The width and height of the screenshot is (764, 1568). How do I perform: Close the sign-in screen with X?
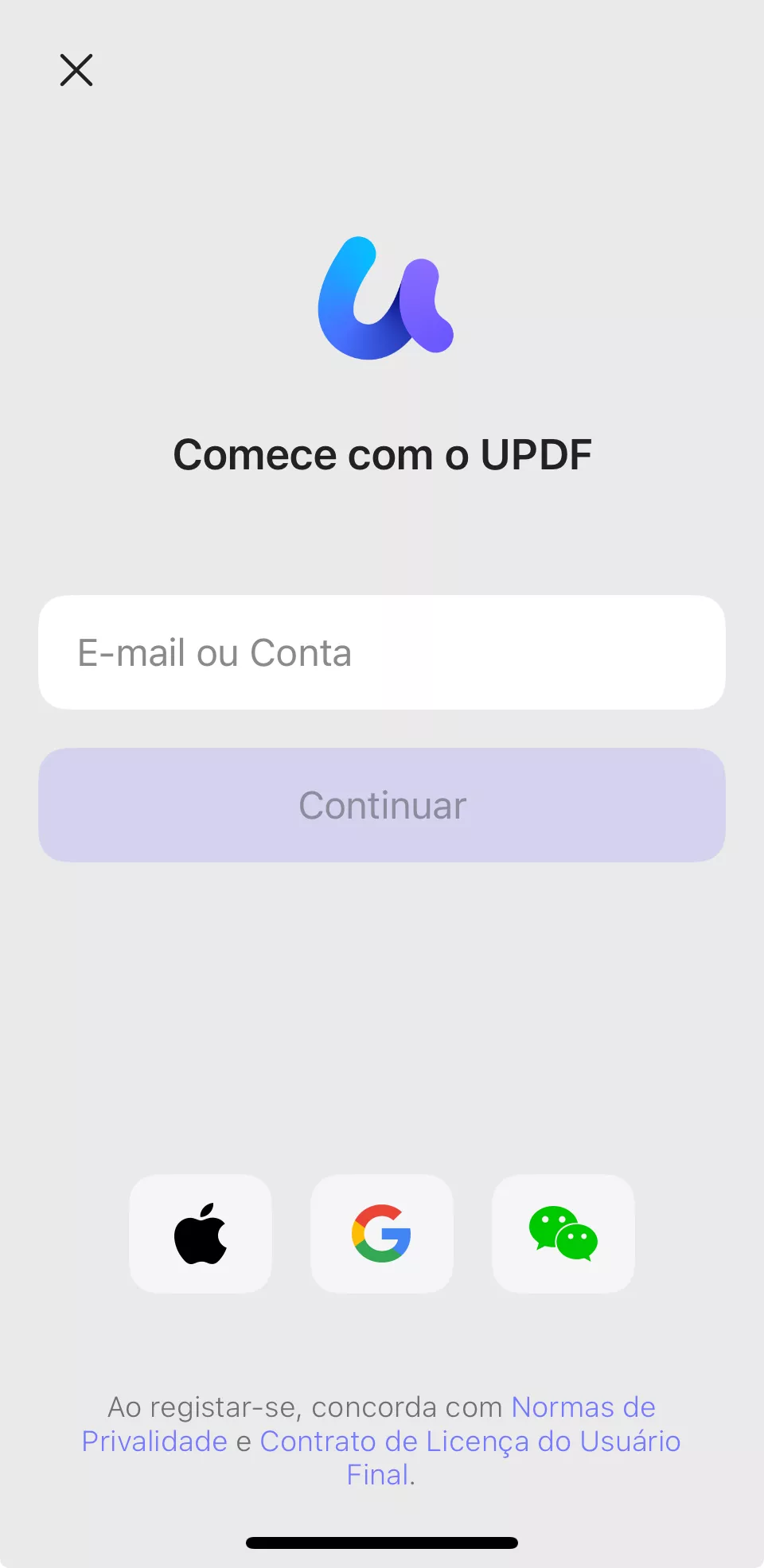[76, 69]
